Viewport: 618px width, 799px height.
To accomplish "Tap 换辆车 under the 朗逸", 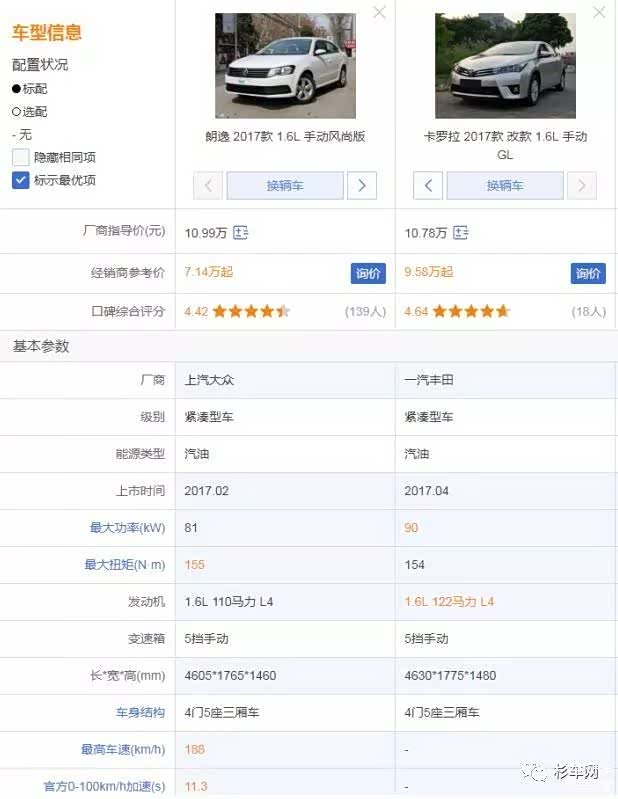I will (x=285, y=186).
